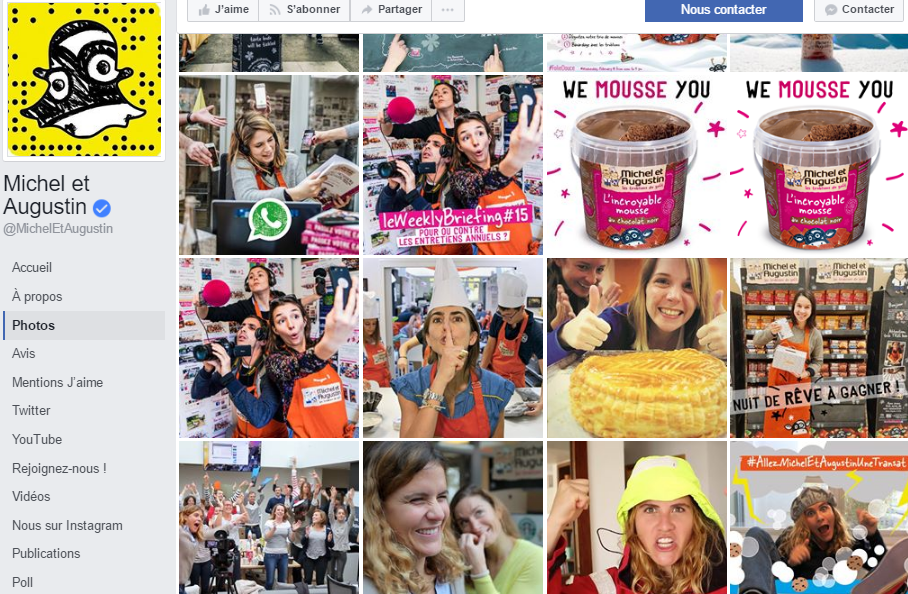Open Mentions J'aime in sidebar
This screenshot has height=594, width=908.
pyautogui.click(x=57, y=383)
